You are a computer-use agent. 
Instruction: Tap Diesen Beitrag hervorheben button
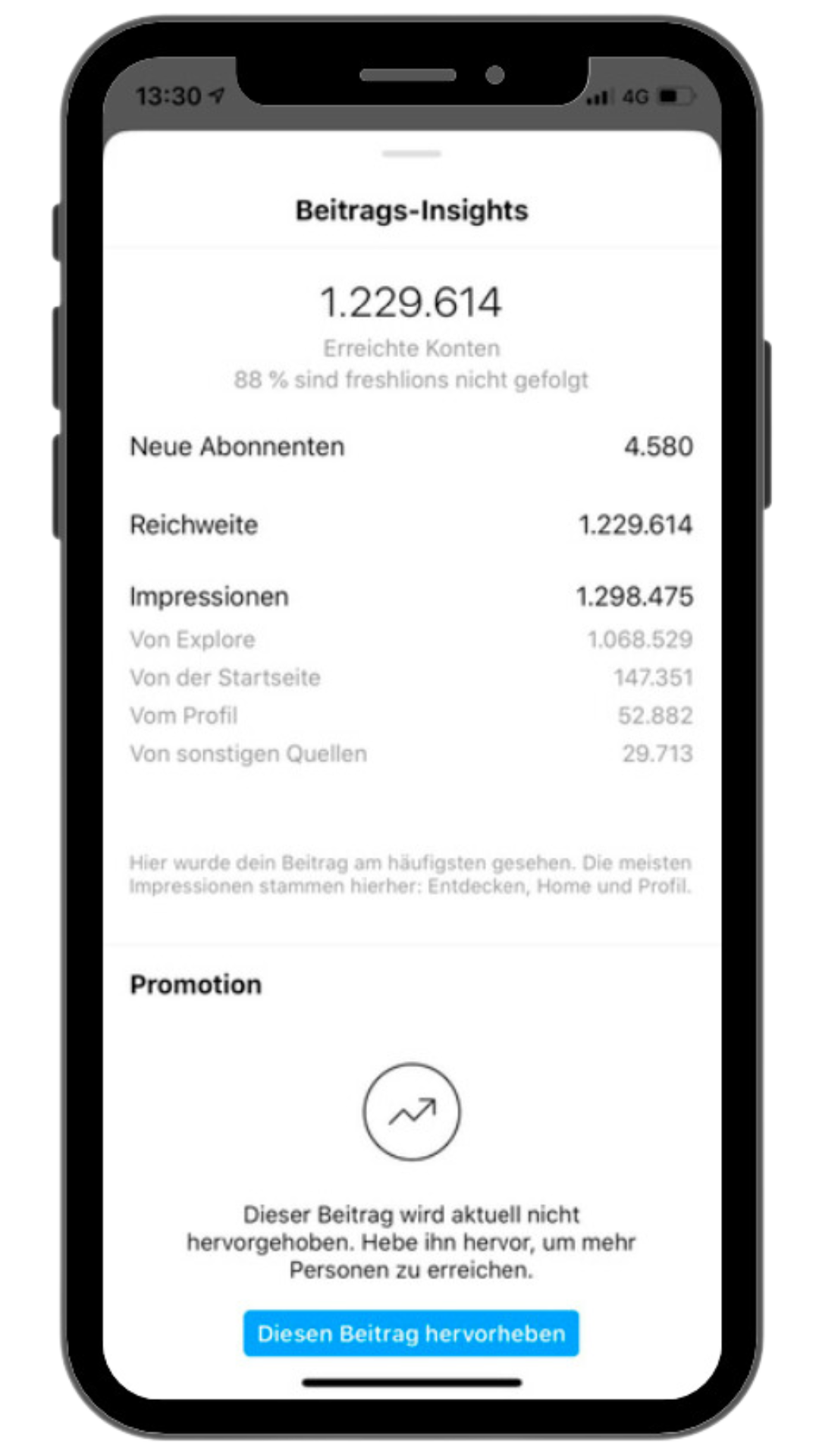(x=410, y=1333)
